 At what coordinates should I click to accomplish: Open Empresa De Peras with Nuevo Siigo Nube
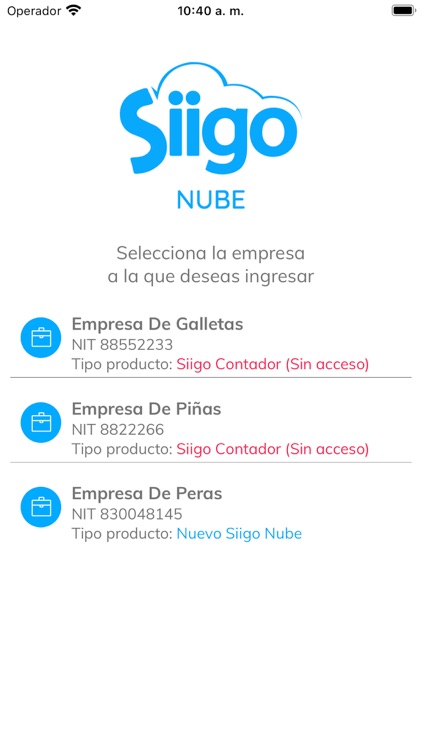tap(211, 513)
